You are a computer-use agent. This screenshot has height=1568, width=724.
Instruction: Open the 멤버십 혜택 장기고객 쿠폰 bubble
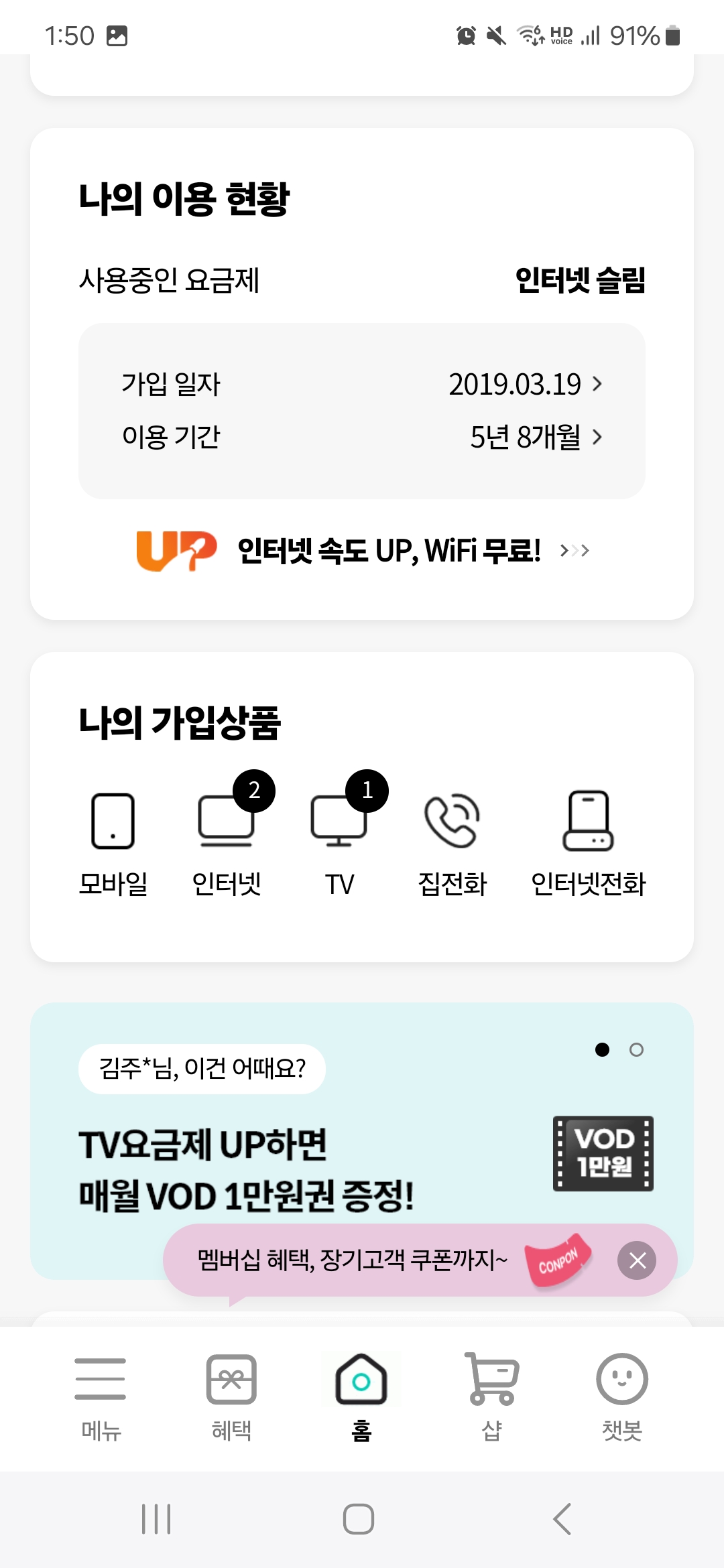[x=389, y=1260]
